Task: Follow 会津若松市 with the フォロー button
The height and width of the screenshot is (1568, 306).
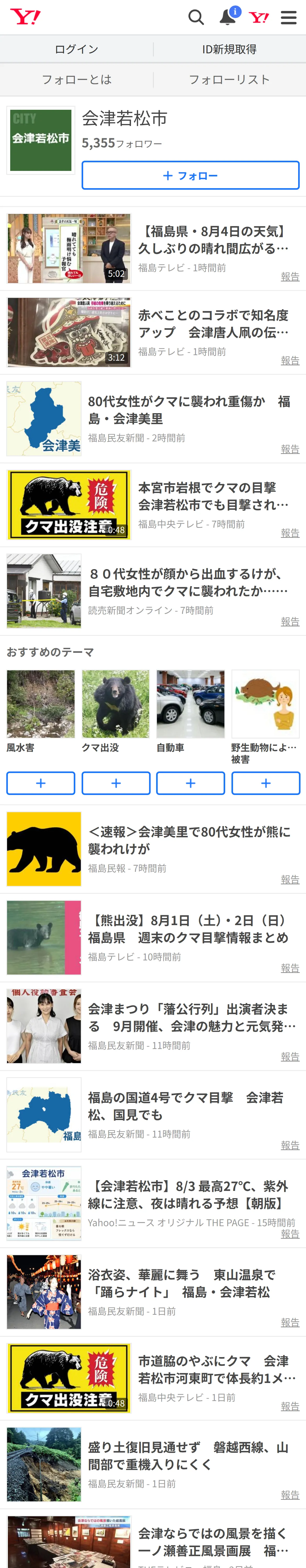Action: tap(190, 175)
